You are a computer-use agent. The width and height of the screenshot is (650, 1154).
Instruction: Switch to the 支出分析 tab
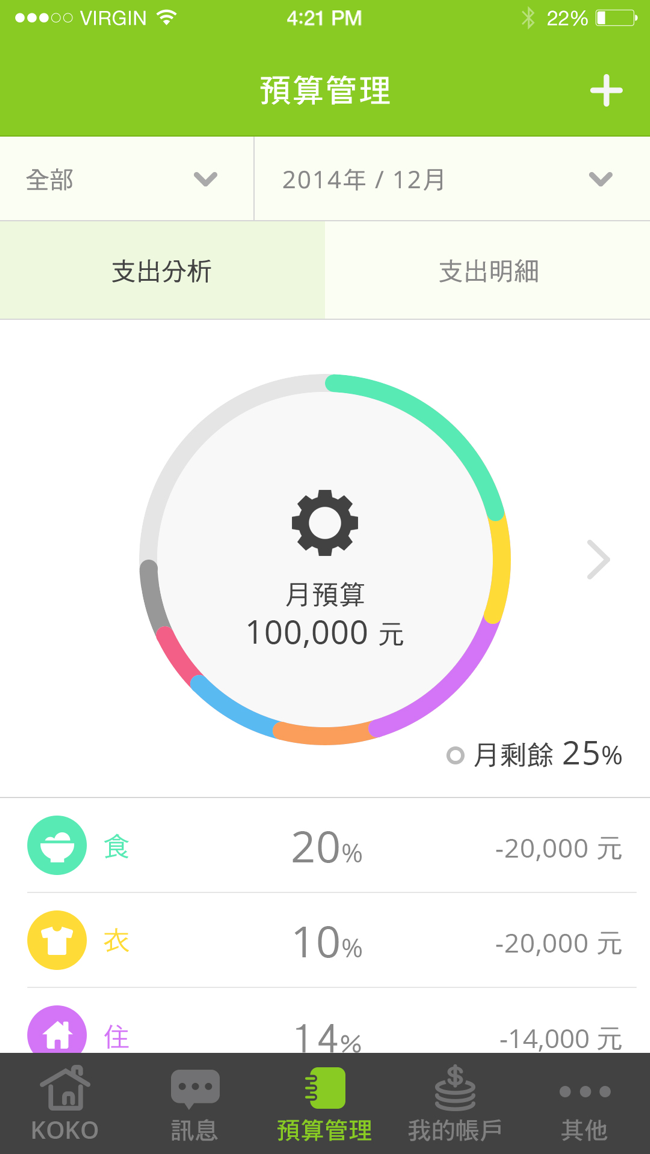[162, 271]
